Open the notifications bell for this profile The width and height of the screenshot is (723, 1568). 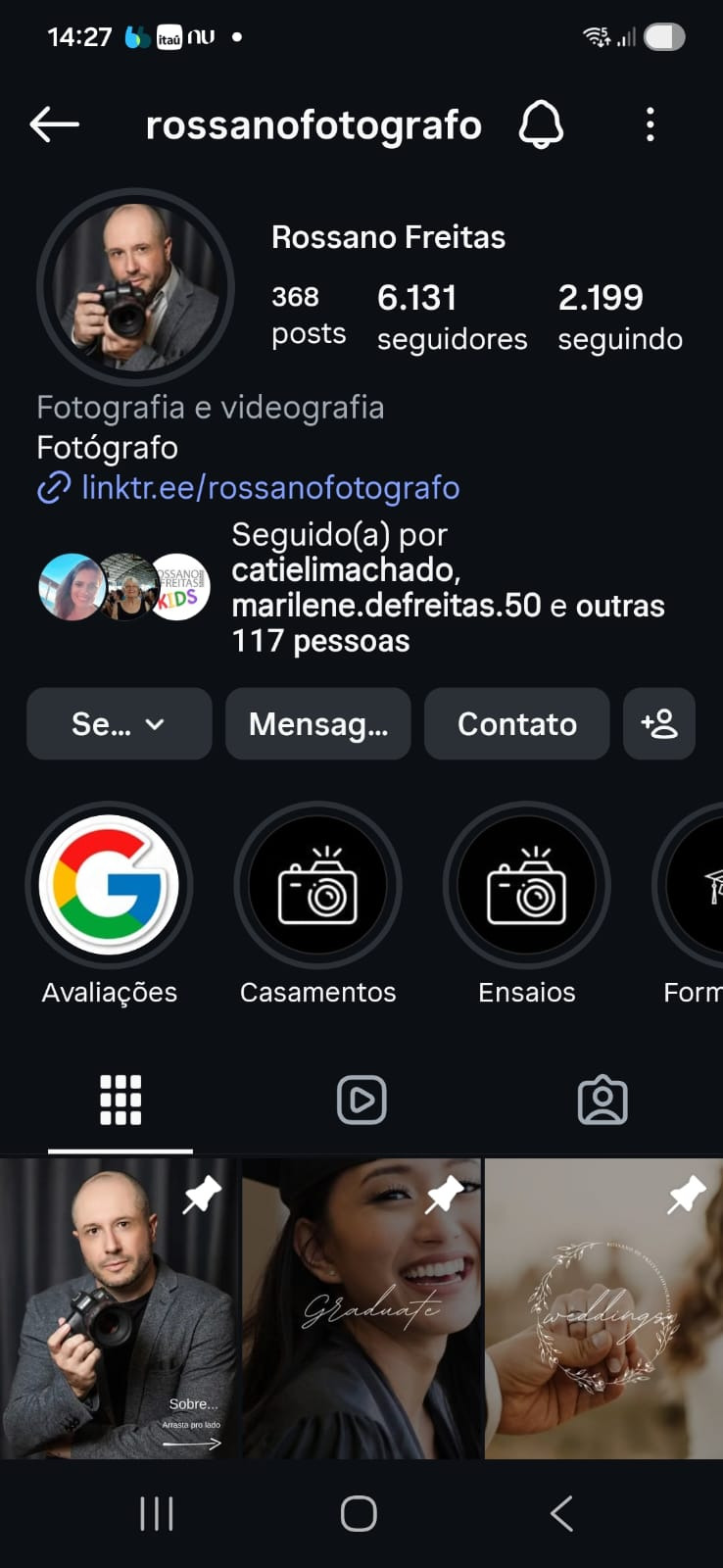[541, 124]
